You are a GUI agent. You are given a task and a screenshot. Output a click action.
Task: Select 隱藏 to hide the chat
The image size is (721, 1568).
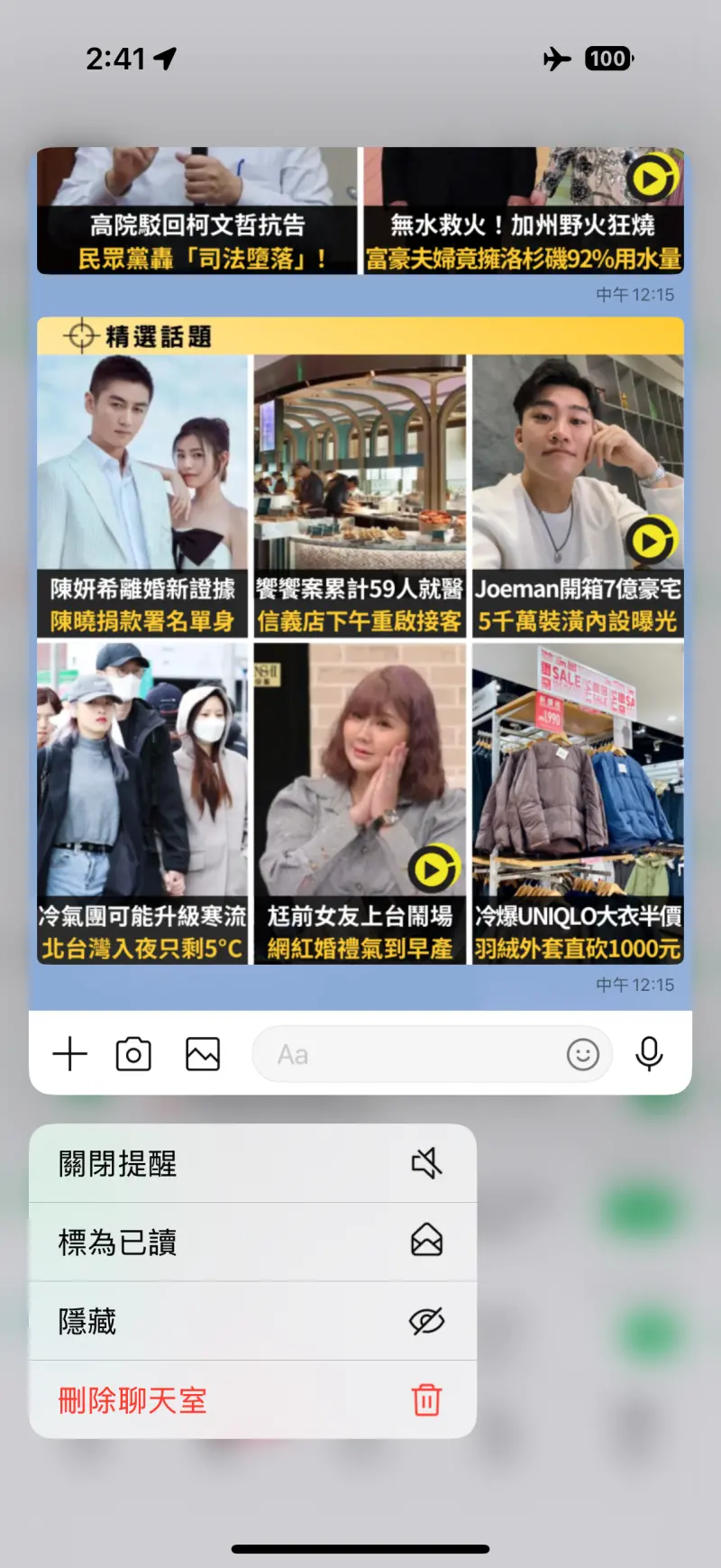tap(252, 1321)
